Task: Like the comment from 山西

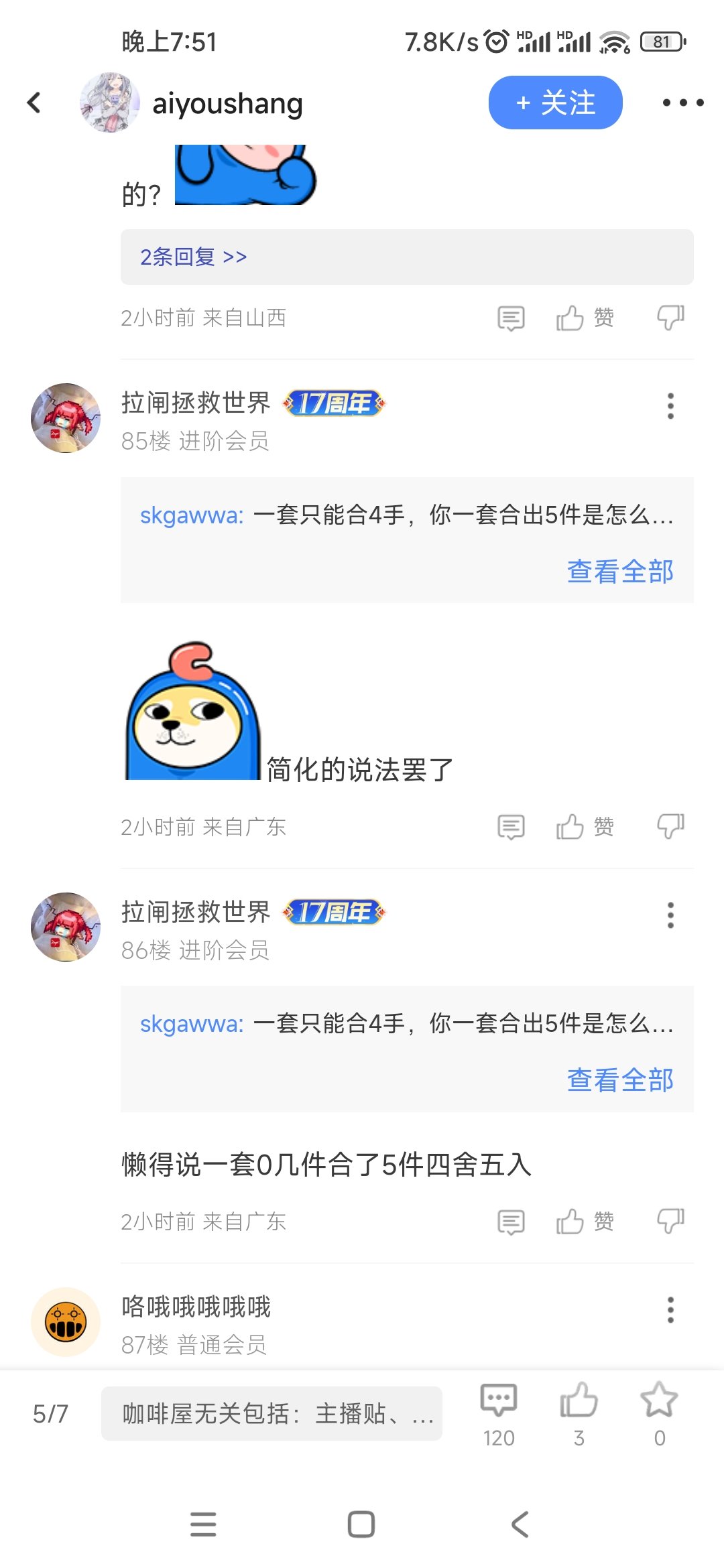Action: 584,318
